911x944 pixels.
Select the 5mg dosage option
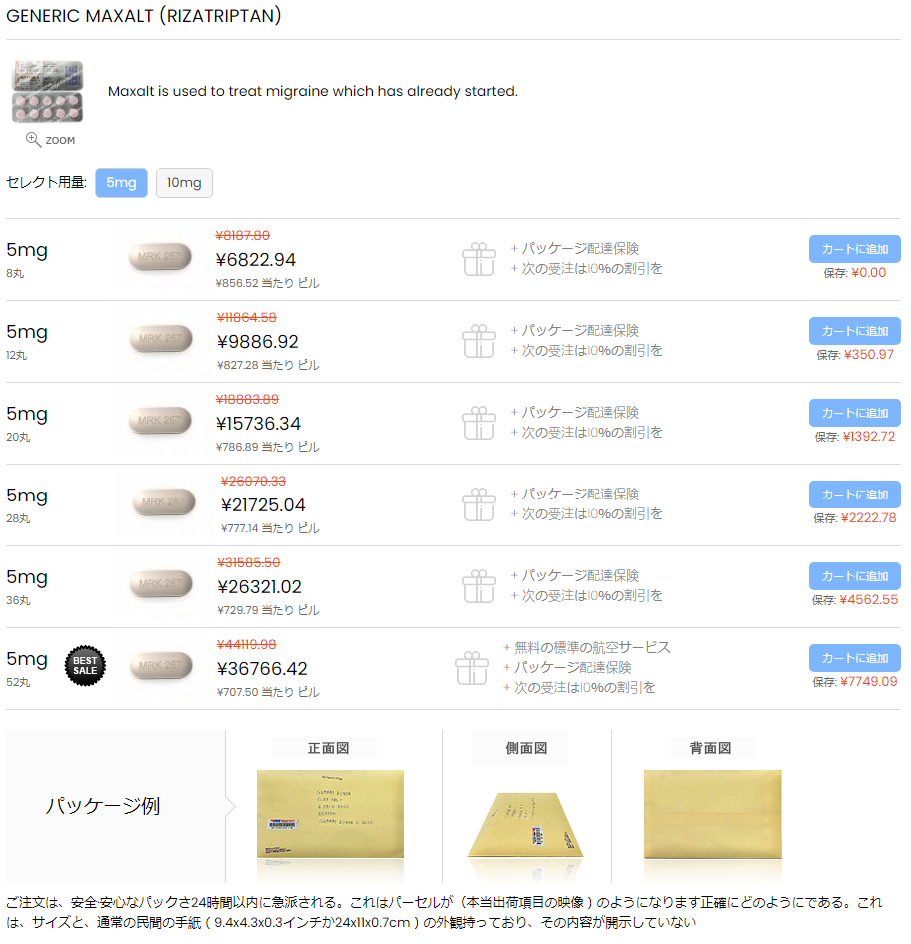121,183
